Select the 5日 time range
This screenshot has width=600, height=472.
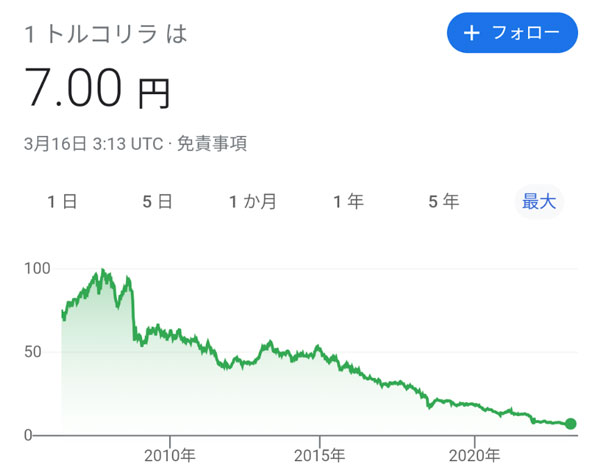point(157,202)
